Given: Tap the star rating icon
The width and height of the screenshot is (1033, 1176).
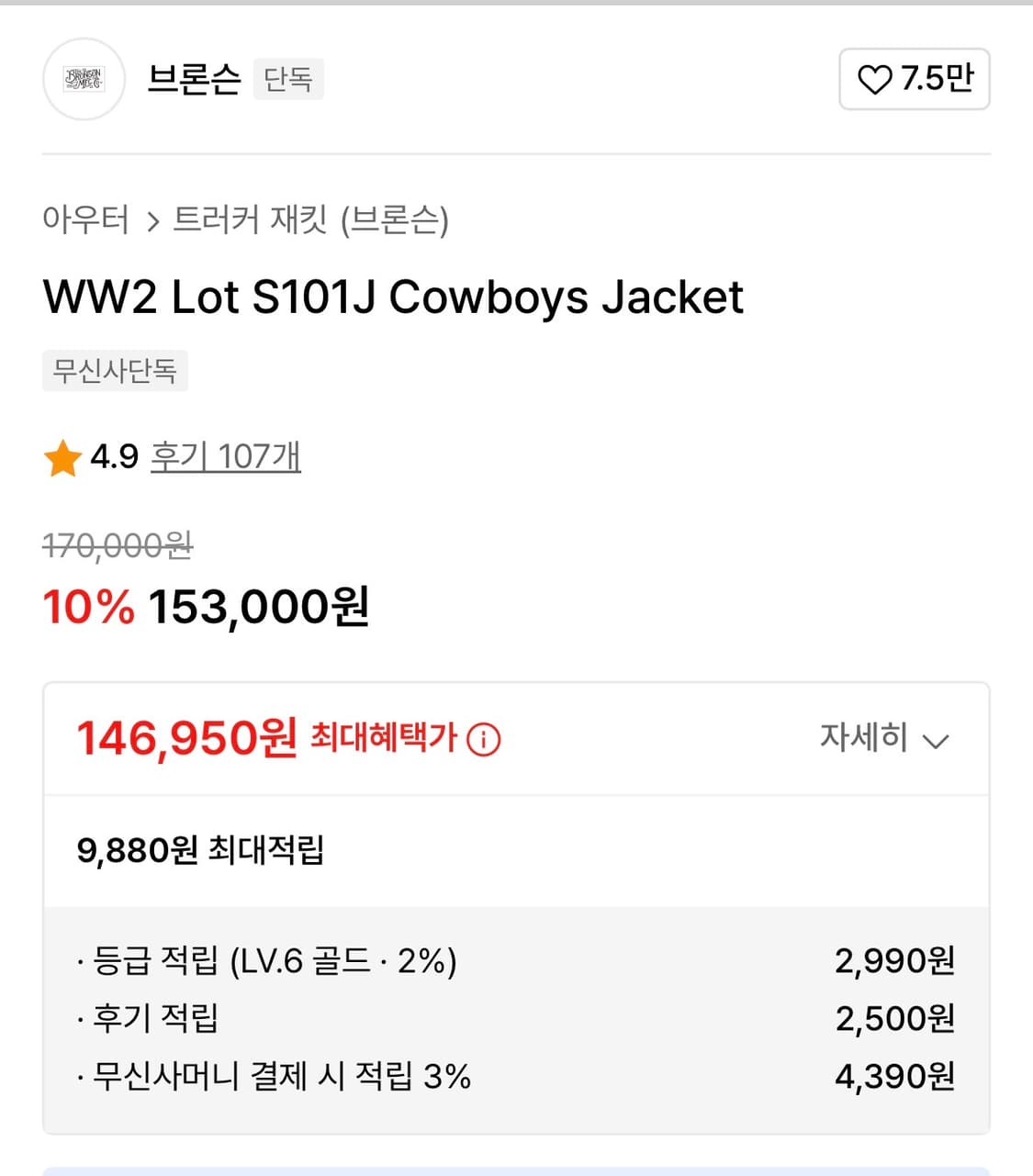Looking at the screenshot, I should point(62,456).
